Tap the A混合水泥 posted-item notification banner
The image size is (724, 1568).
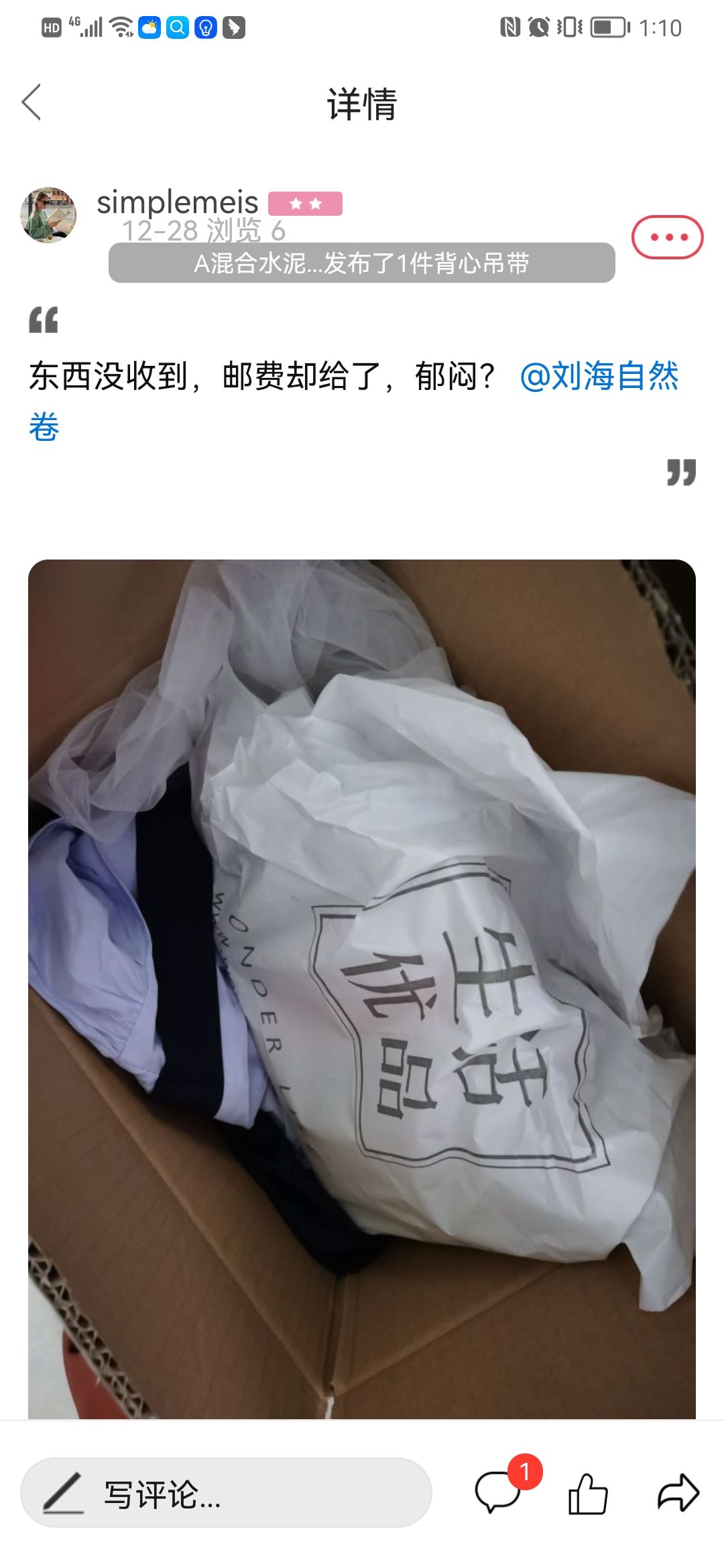pos(362,263)
